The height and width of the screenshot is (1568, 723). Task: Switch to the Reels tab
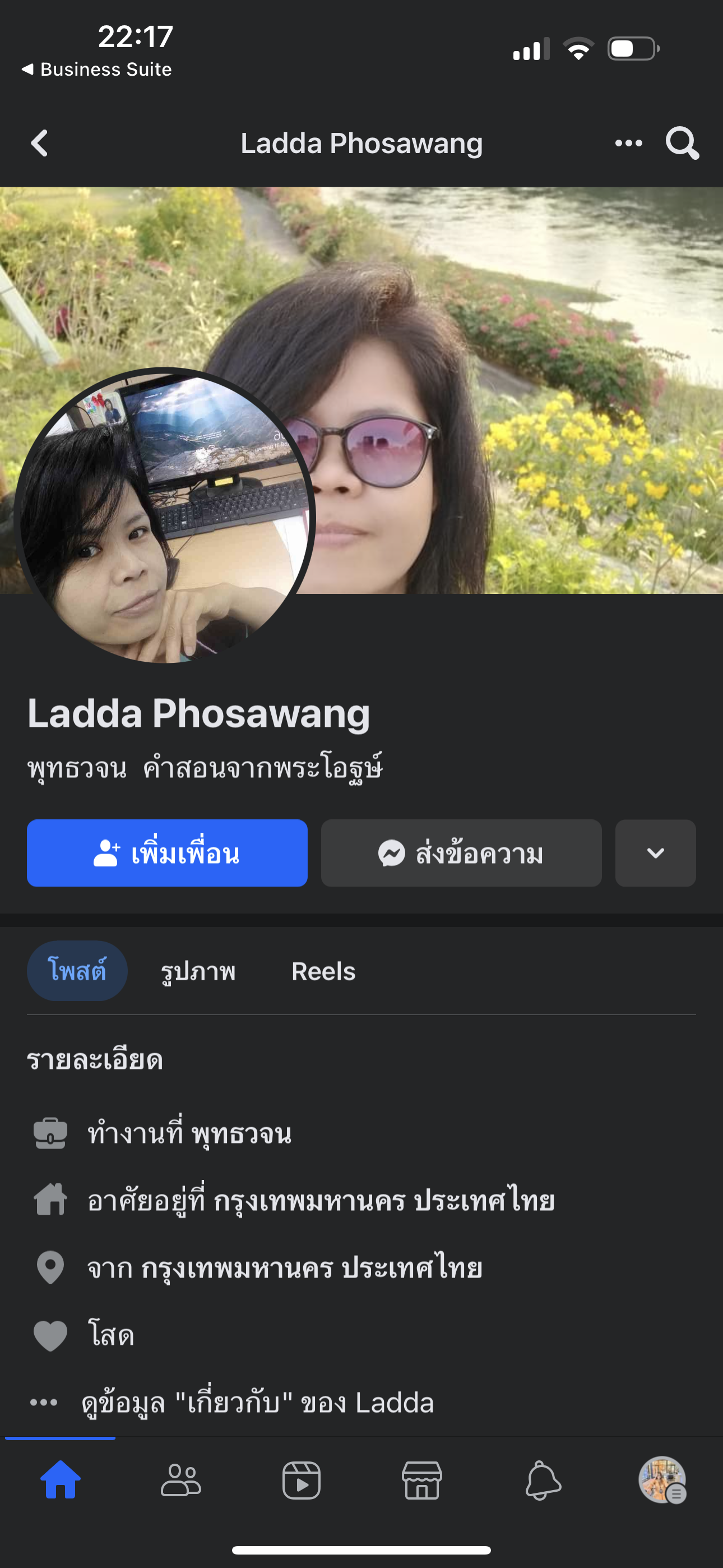(x=323, y=971)
